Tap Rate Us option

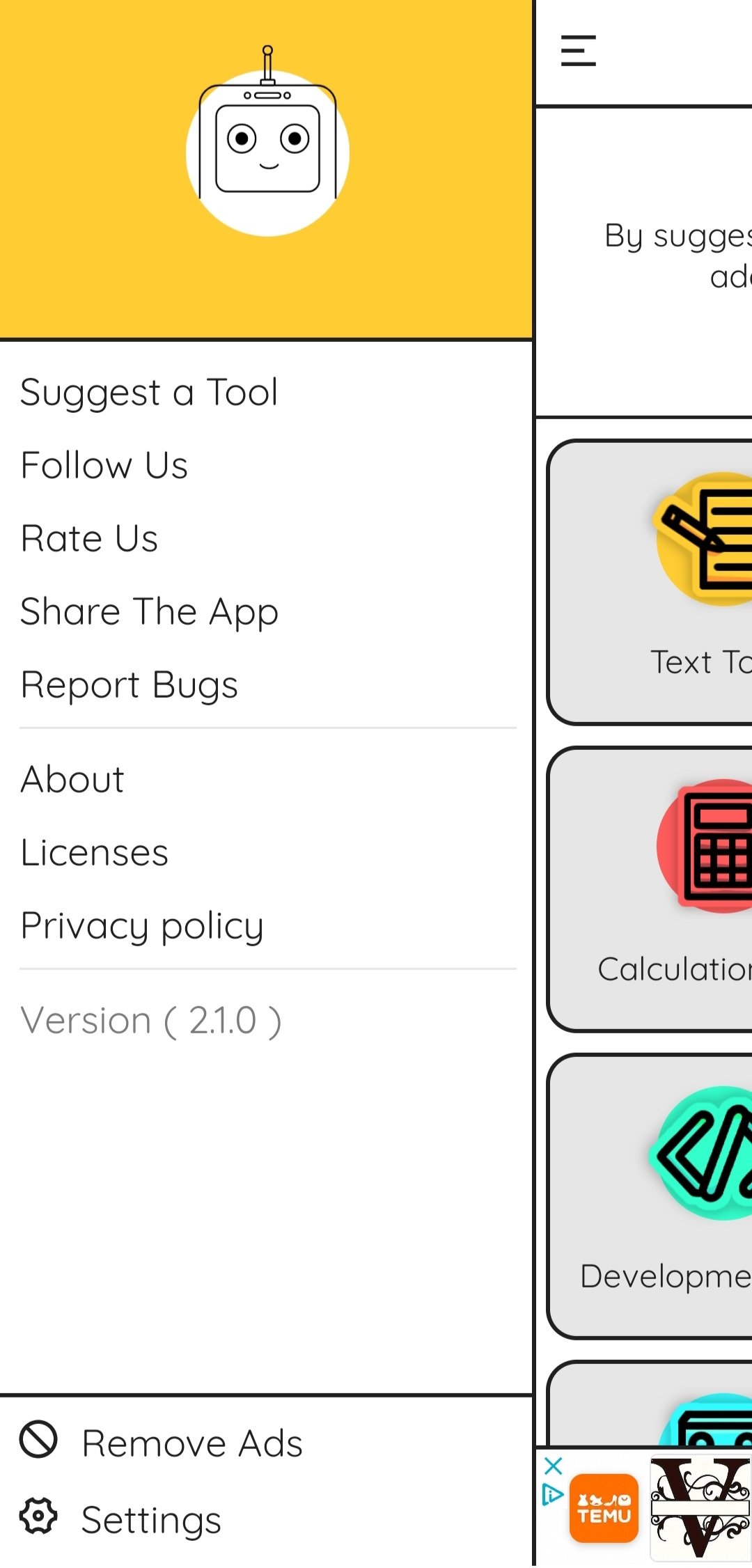90,538
